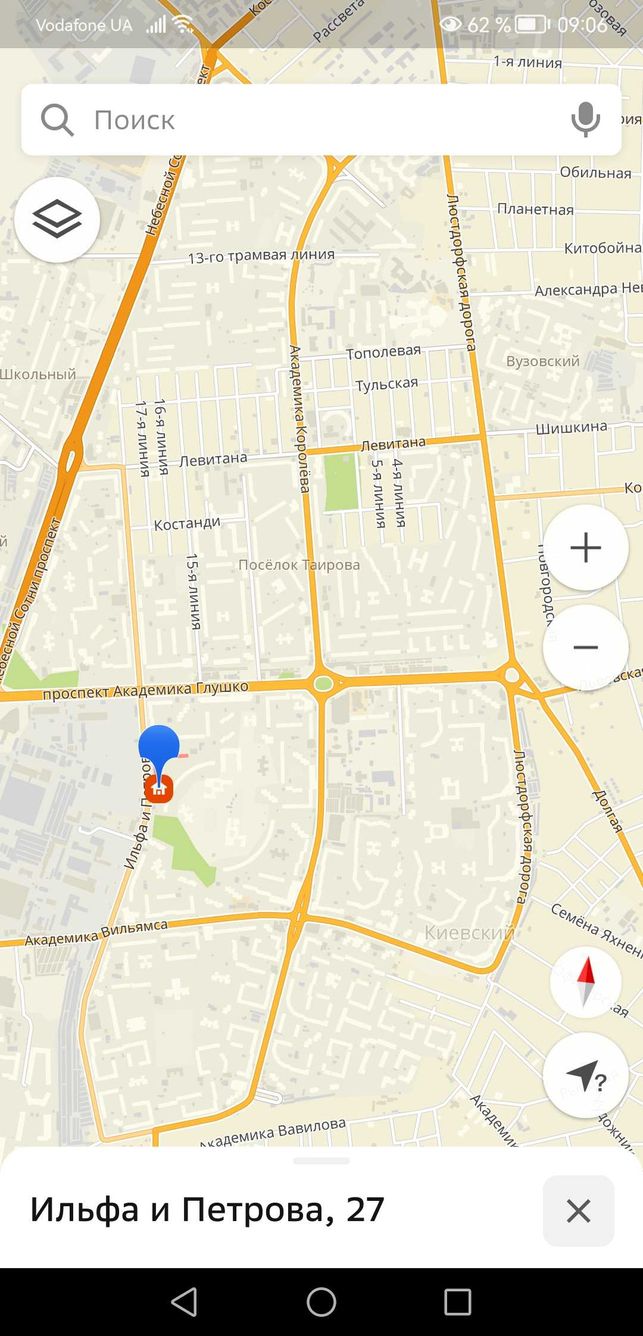Go to the system home screen
Screen dimensions: 643x1336
click(x=321, y=1301)
